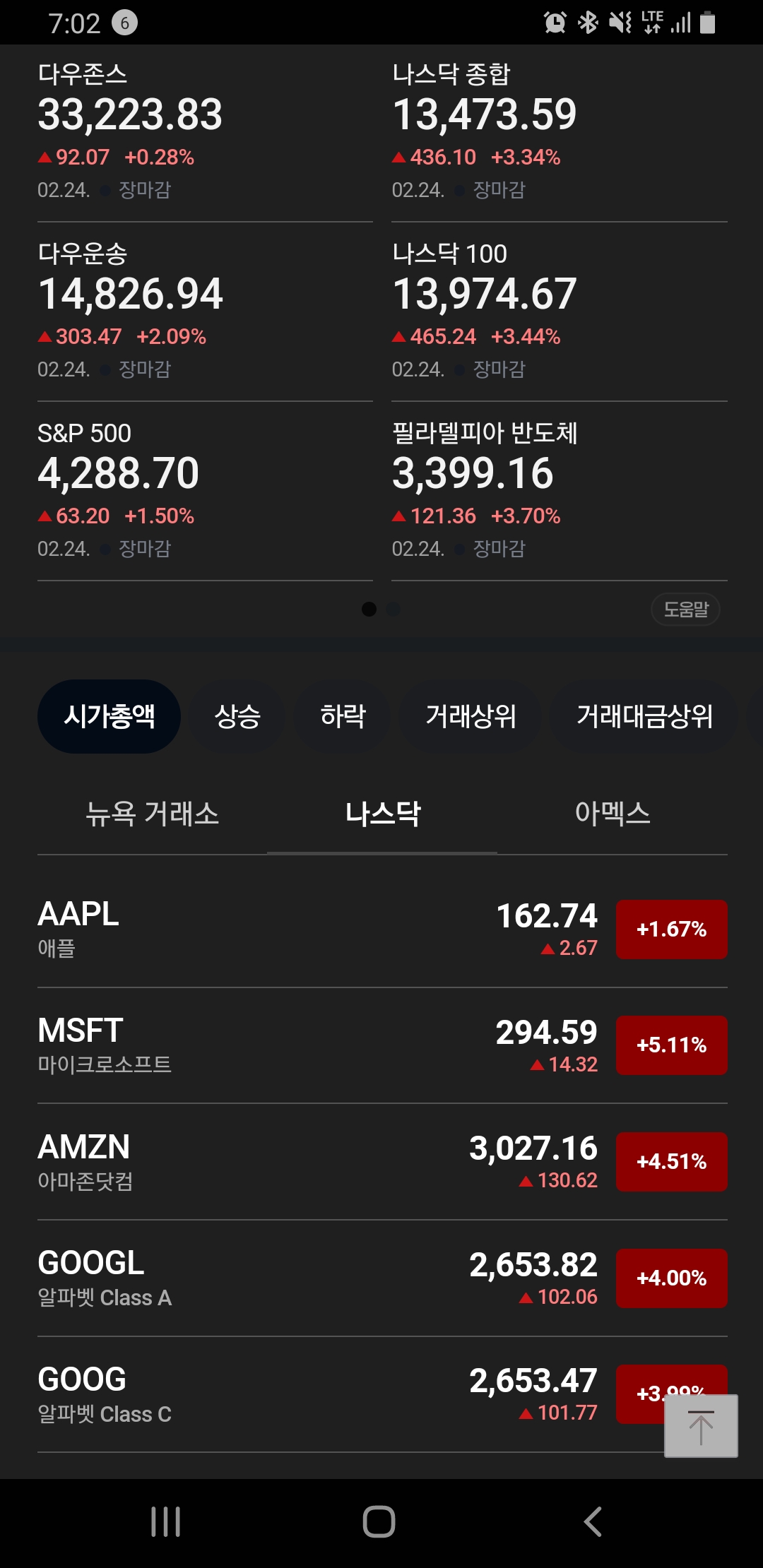
Task: Select the 상승 filter chip
Action: click(237, 716)
